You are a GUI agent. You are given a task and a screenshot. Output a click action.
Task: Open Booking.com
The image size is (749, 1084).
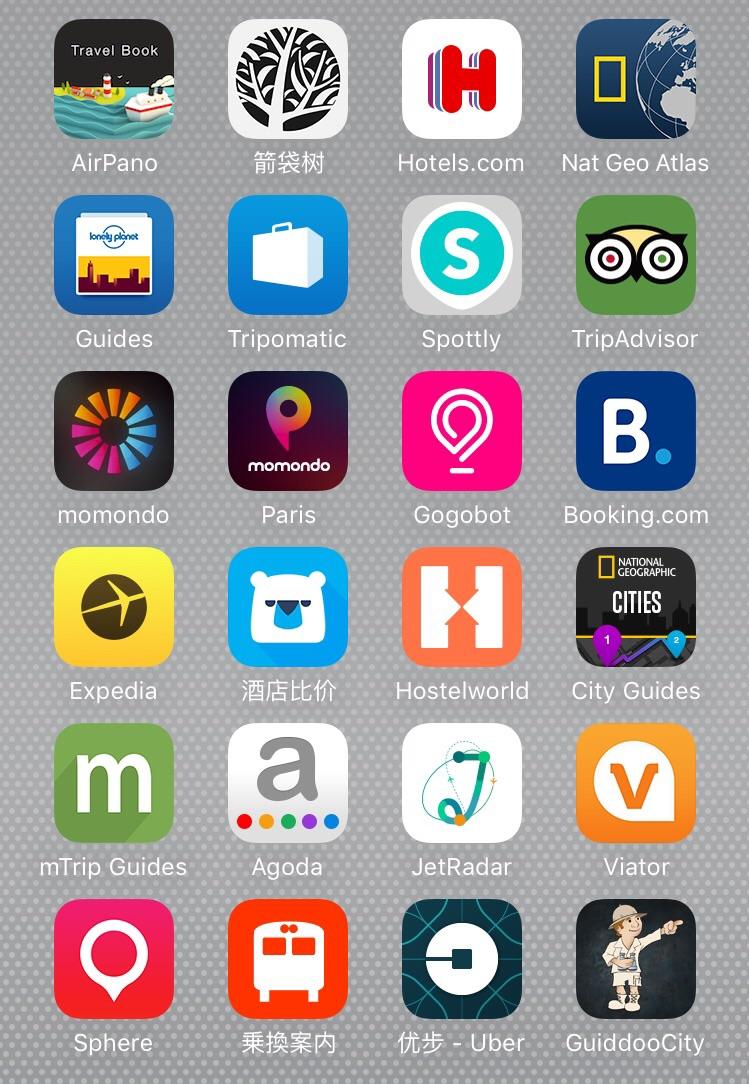click(635, 431)
